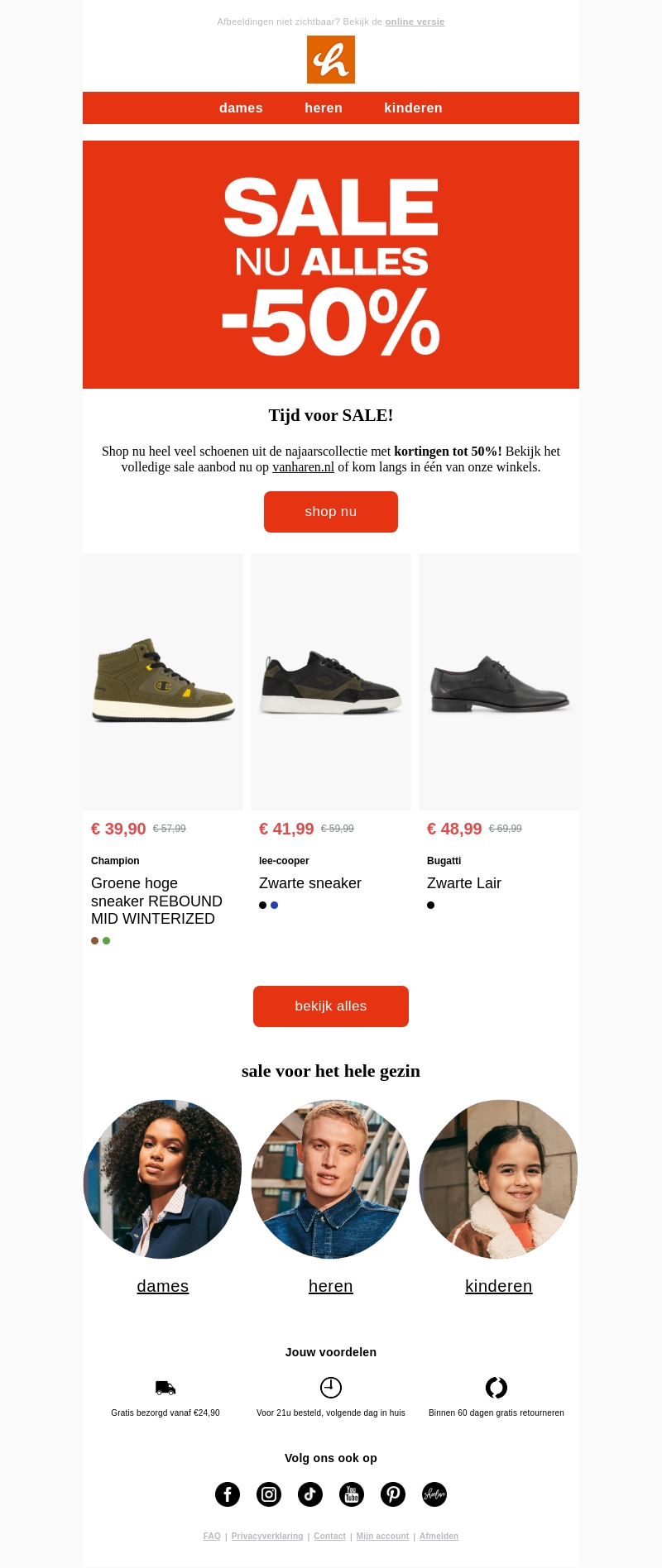This screenshot has width=662, height=1568.
Task: Visit the Facebook page
Action: tap(228, 1494)
